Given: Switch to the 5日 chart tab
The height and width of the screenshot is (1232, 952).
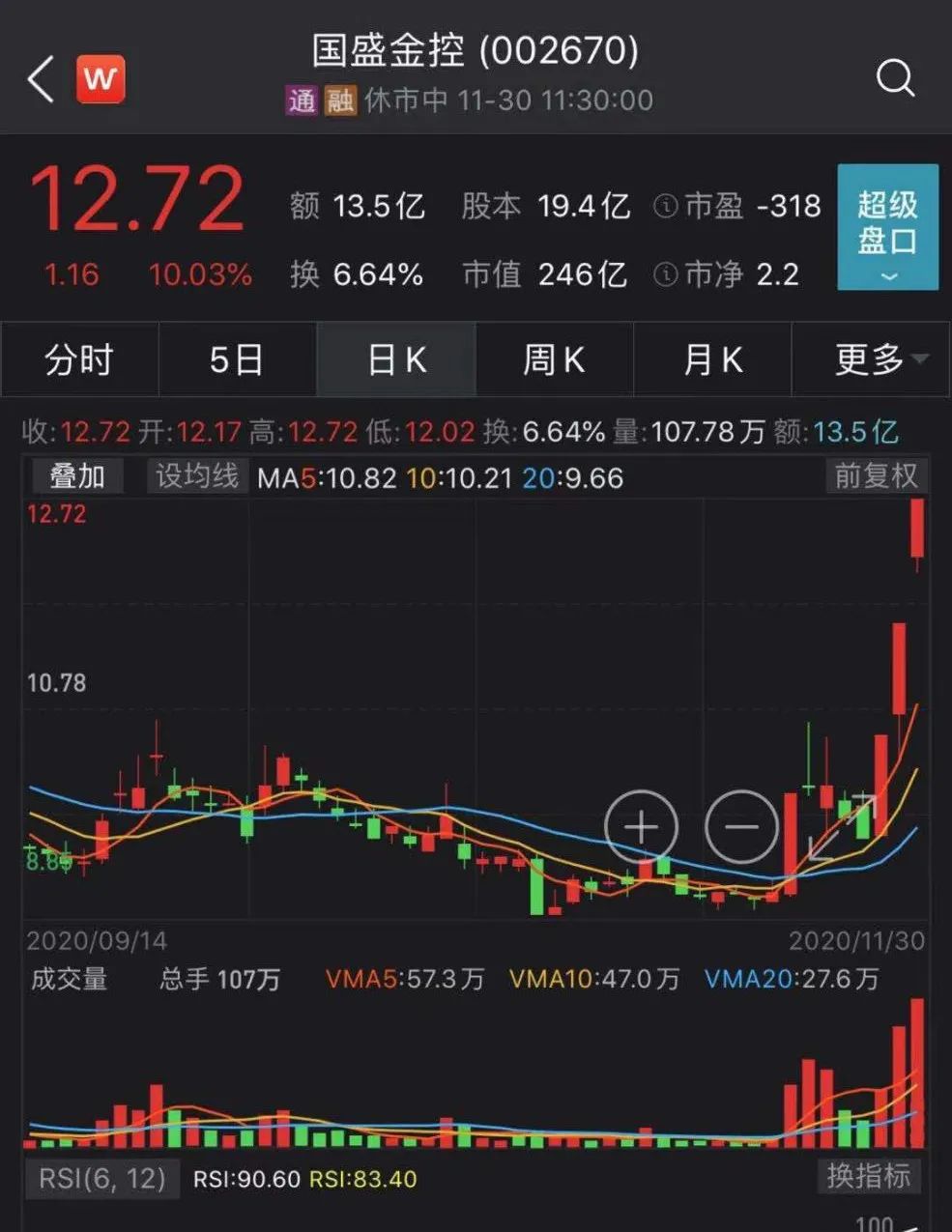Looking at the screenshot, I should coord(237,360).
